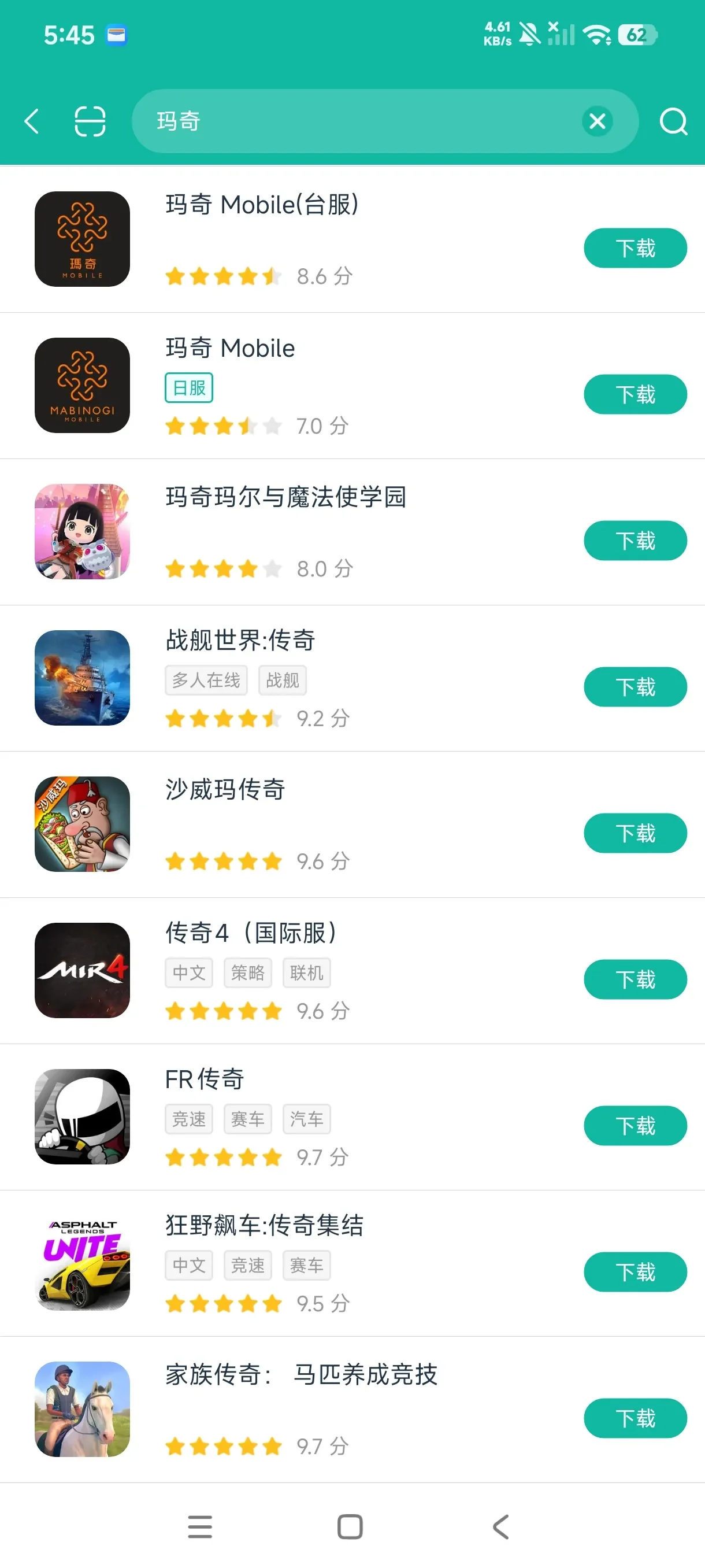The image size is (705, 1568).
Task: Open 玛奇玛尔与魔法使学园 result
Action: pos(352,532)
